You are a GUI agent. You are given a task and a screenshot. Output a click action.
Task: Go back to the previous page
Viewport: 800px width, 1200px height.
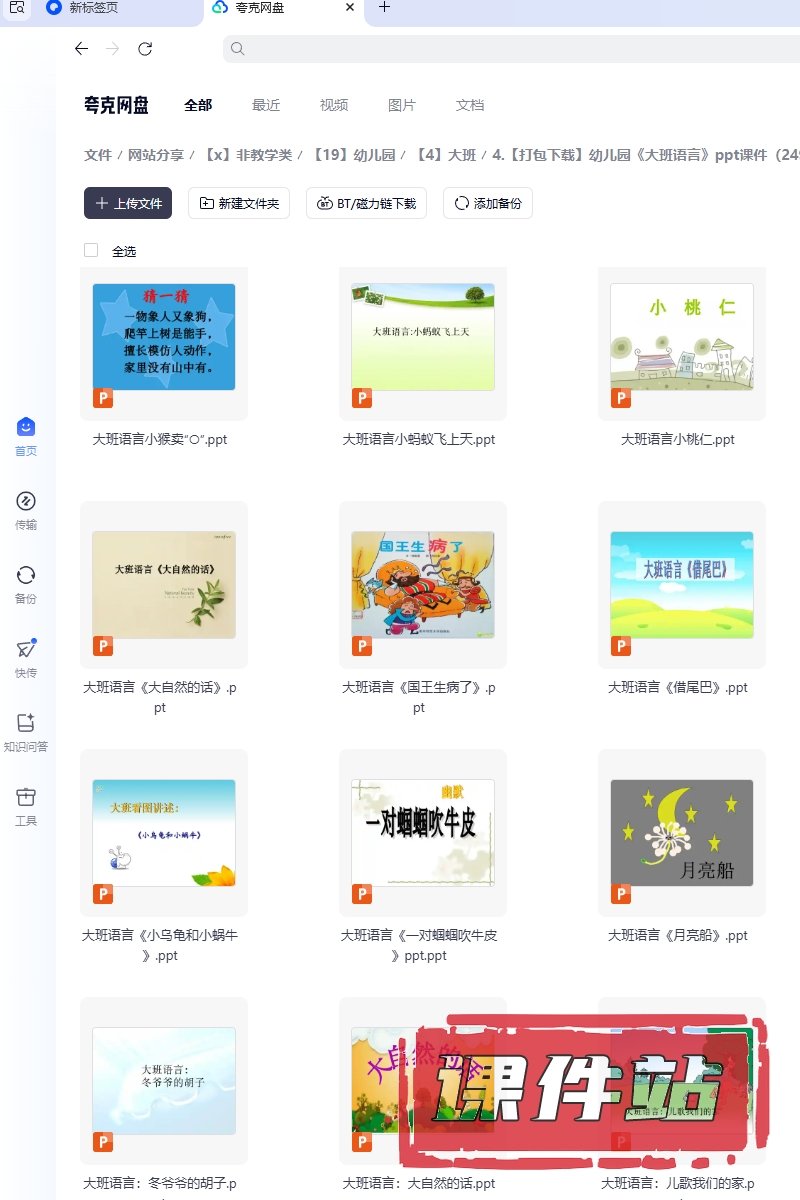[x=82, y=49]
